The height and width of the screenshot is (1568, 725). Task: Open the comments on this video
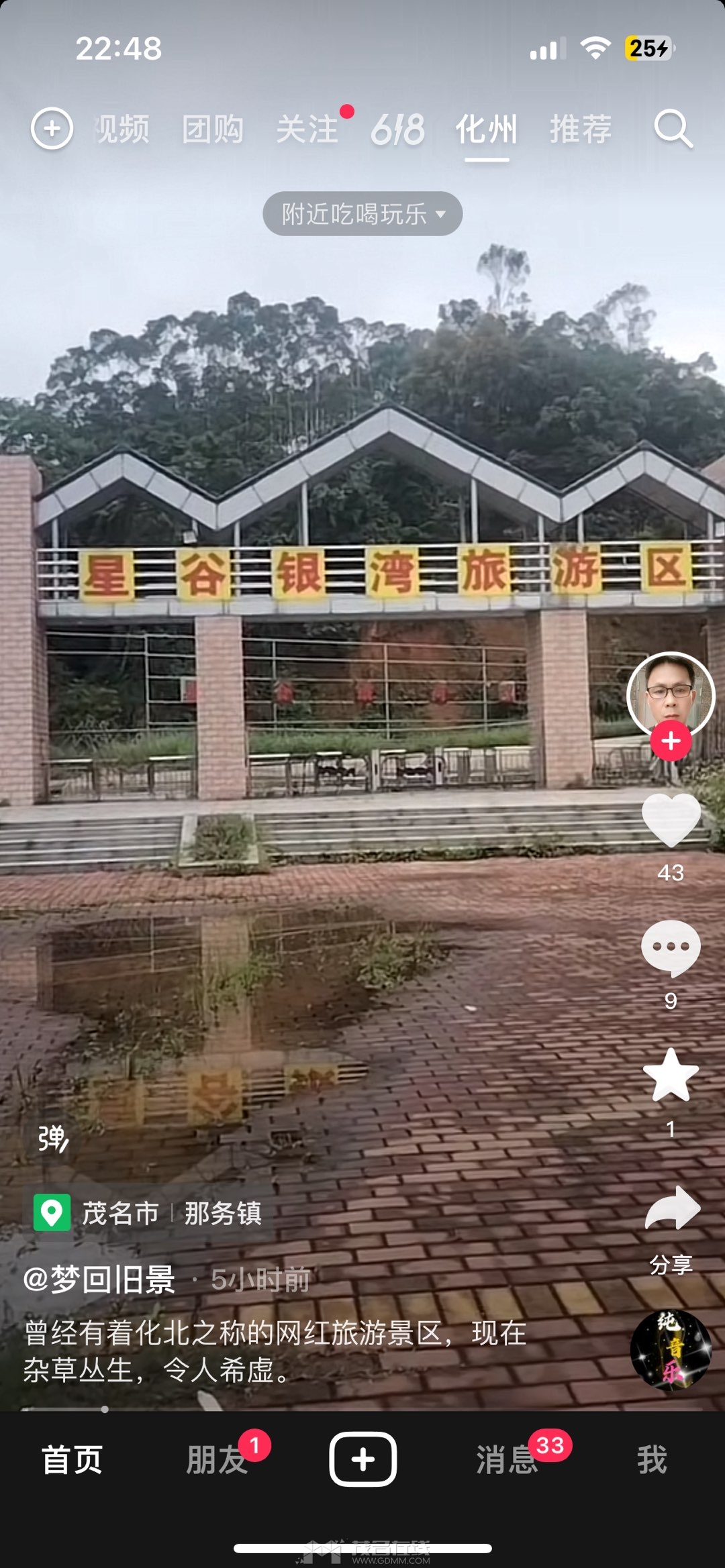tap(671, 947)
